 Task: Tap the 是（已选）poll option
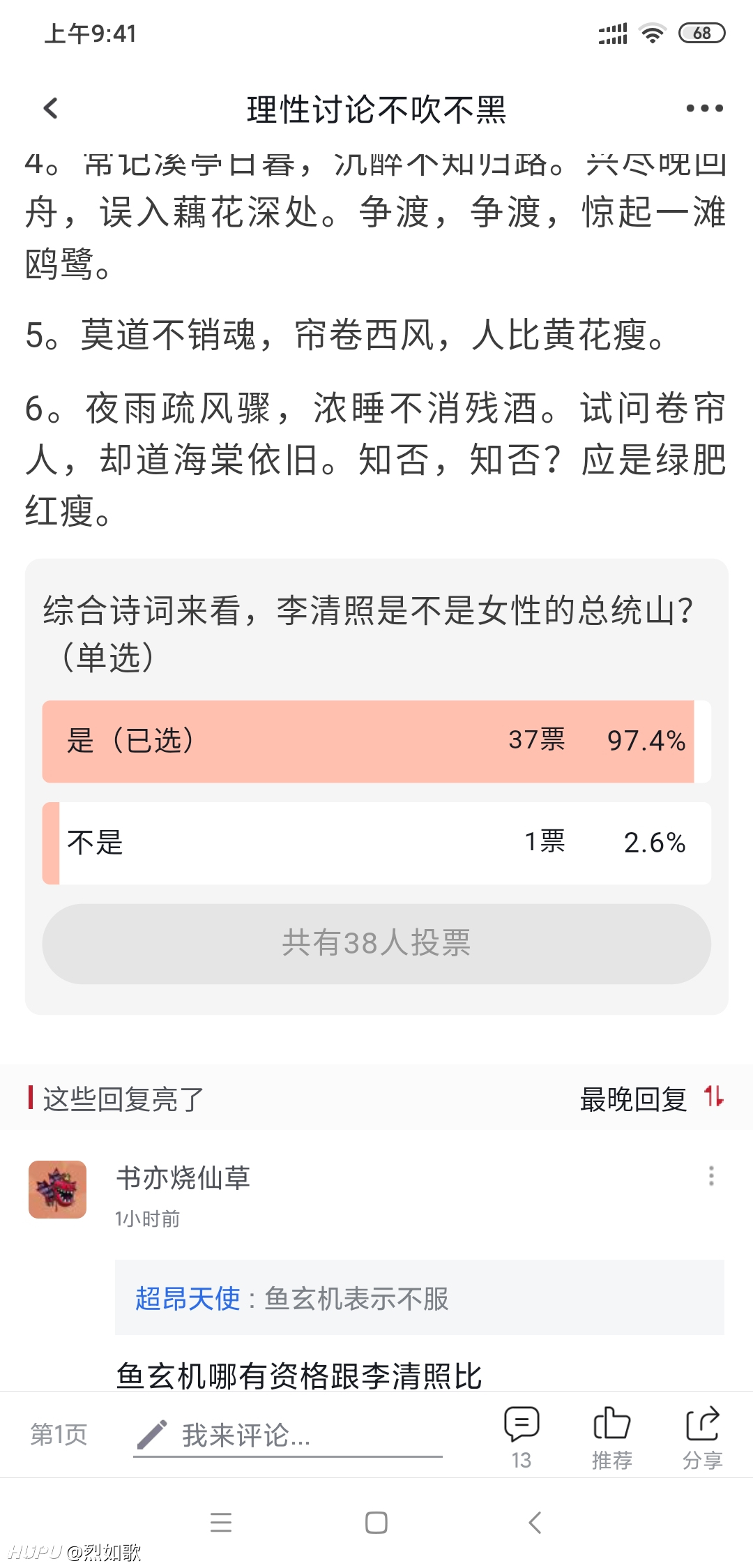(x=376, y=741)
